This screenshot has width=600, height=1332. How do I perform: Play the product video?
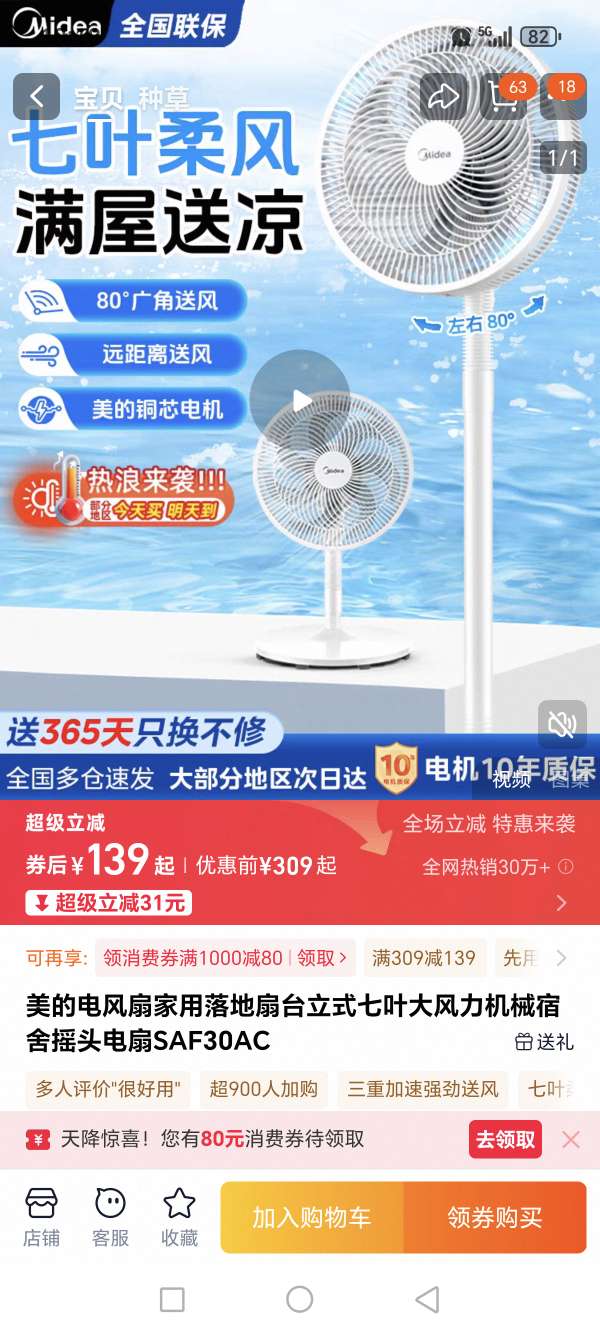[x=300, y=400]
